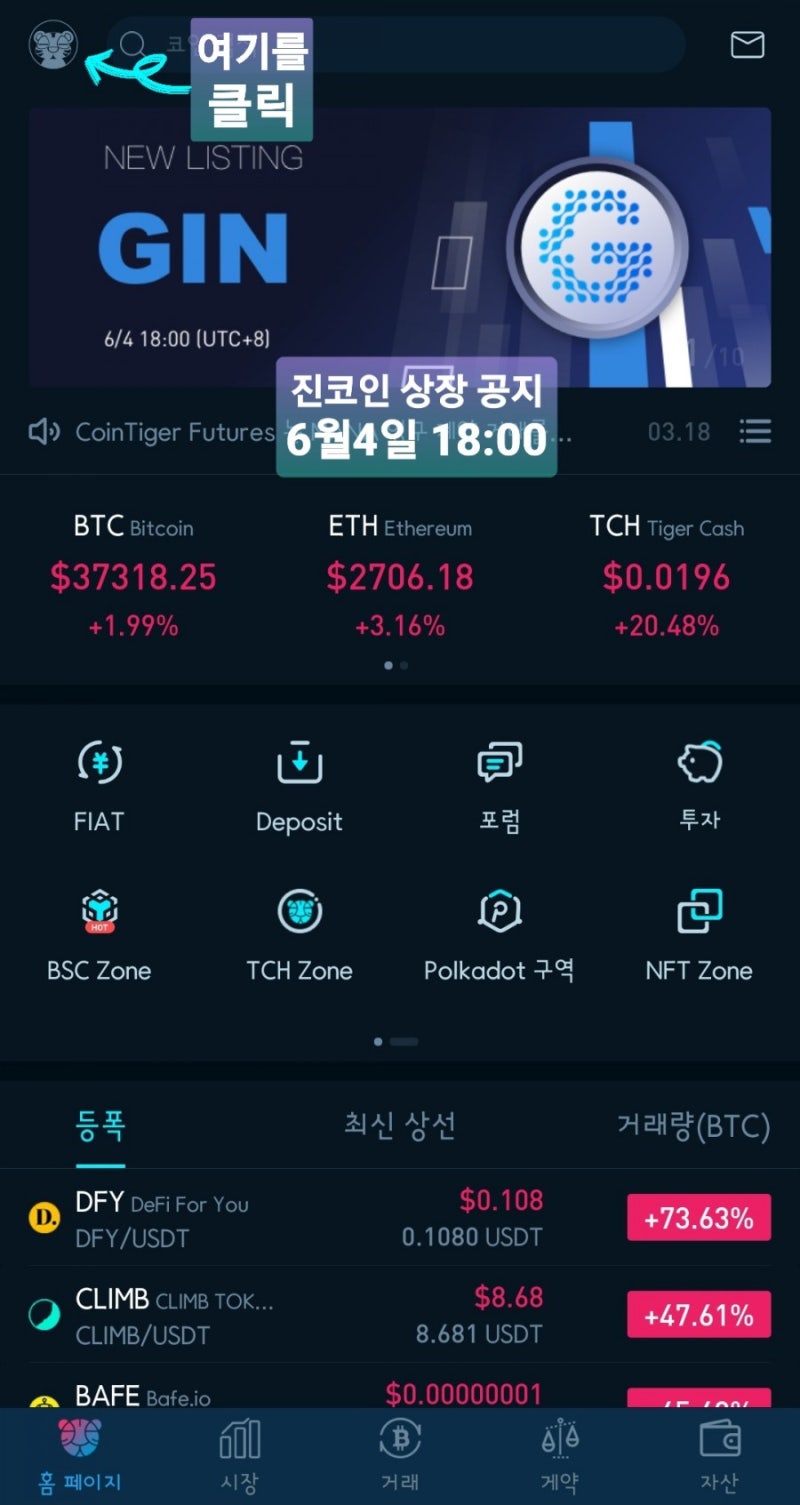Viewport: 800px width, 1505px height.
Task: Enter the BSC Zone
Action: (100, 935)
